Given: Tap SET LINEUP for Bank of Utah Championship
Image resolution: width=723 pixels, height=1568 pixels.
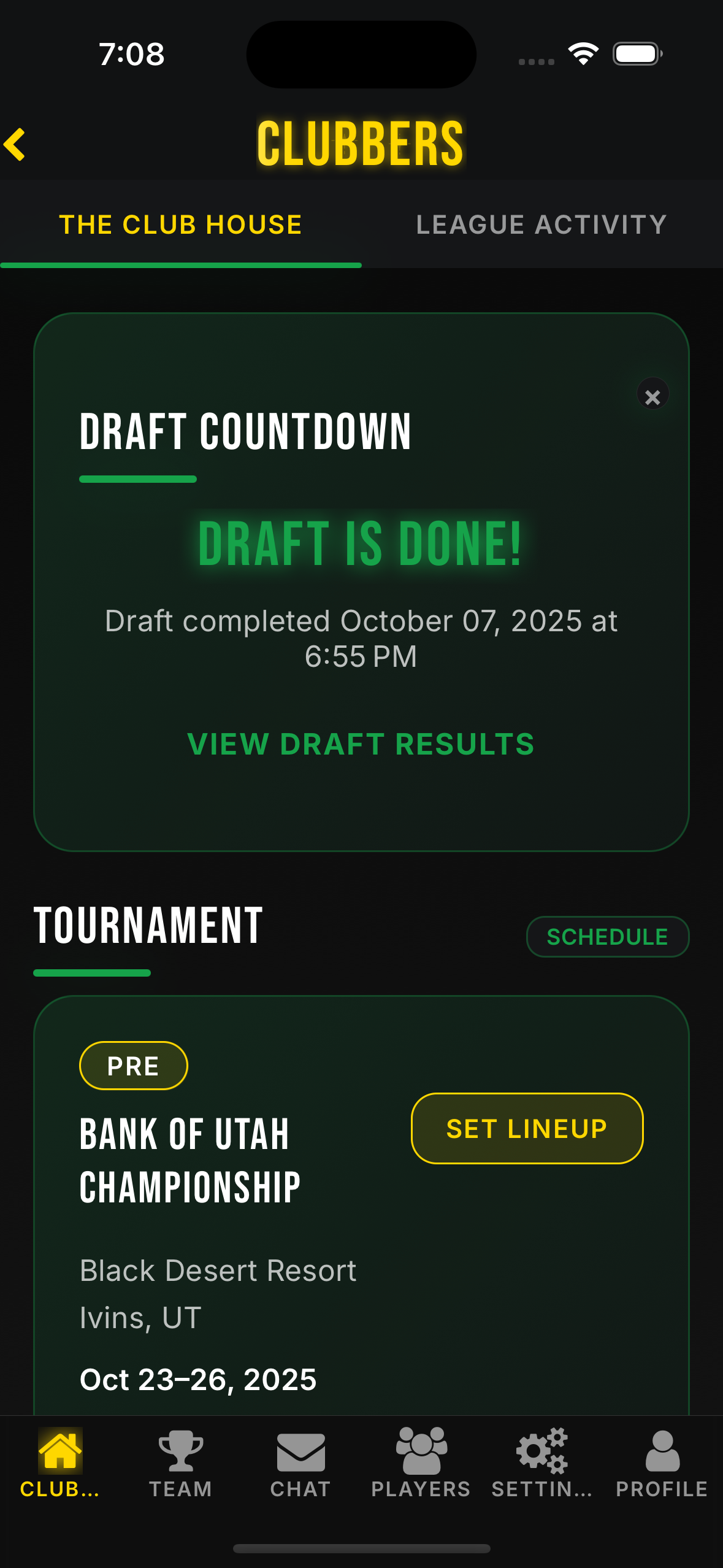Looking at the screenshot, I should (x=526, y=1128).
